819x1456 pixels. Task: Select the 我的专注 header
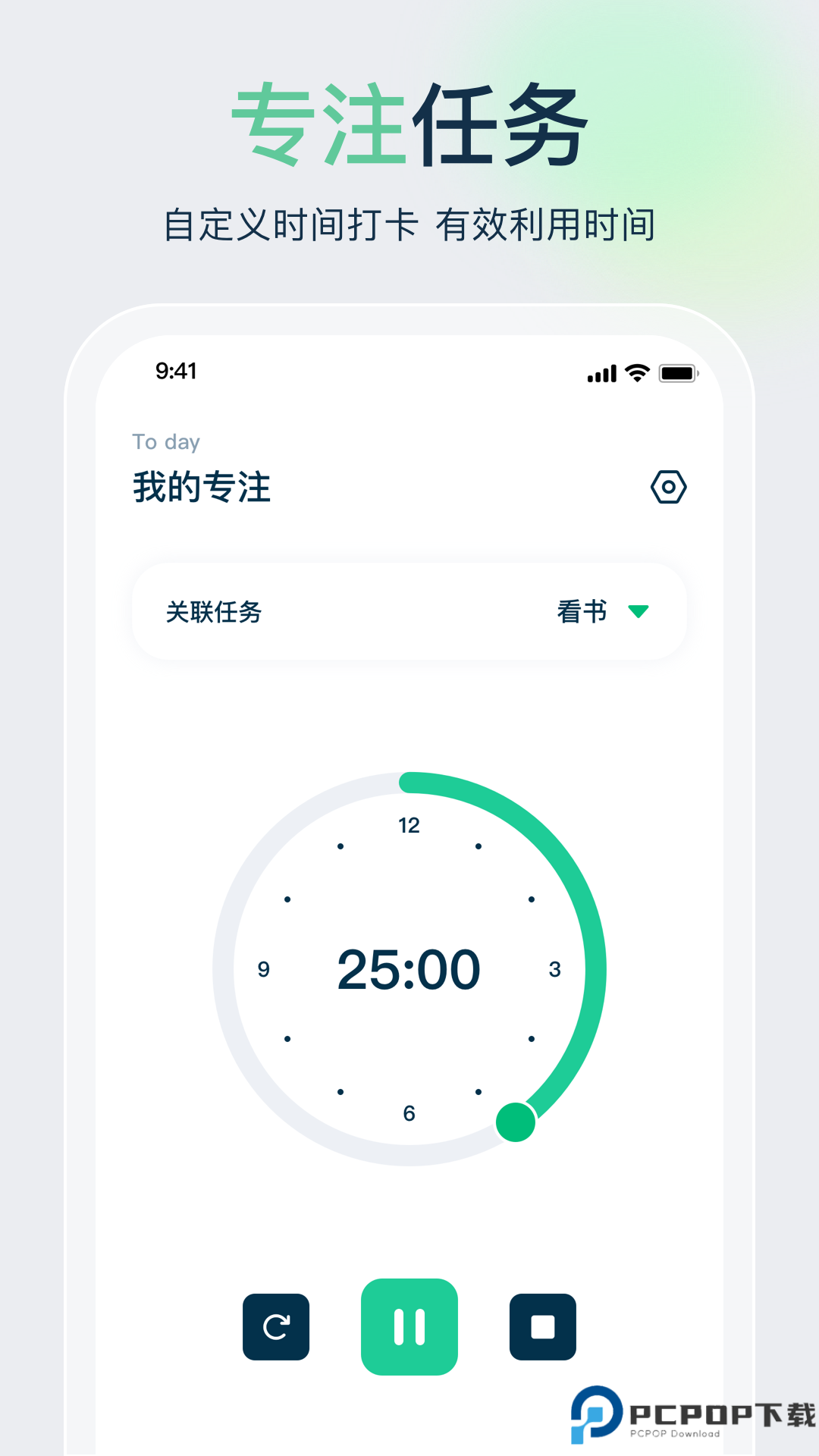point(202,487)
